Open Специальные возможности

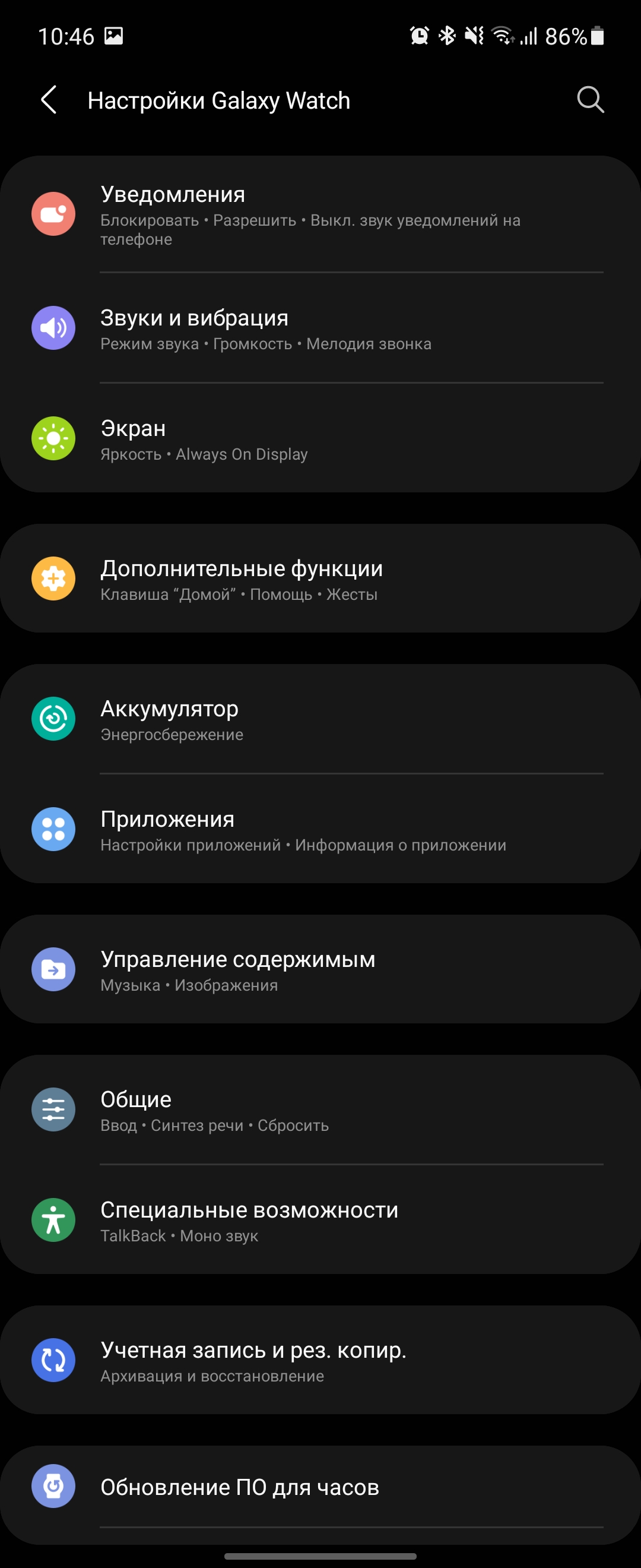click(x=320, y=1221)
